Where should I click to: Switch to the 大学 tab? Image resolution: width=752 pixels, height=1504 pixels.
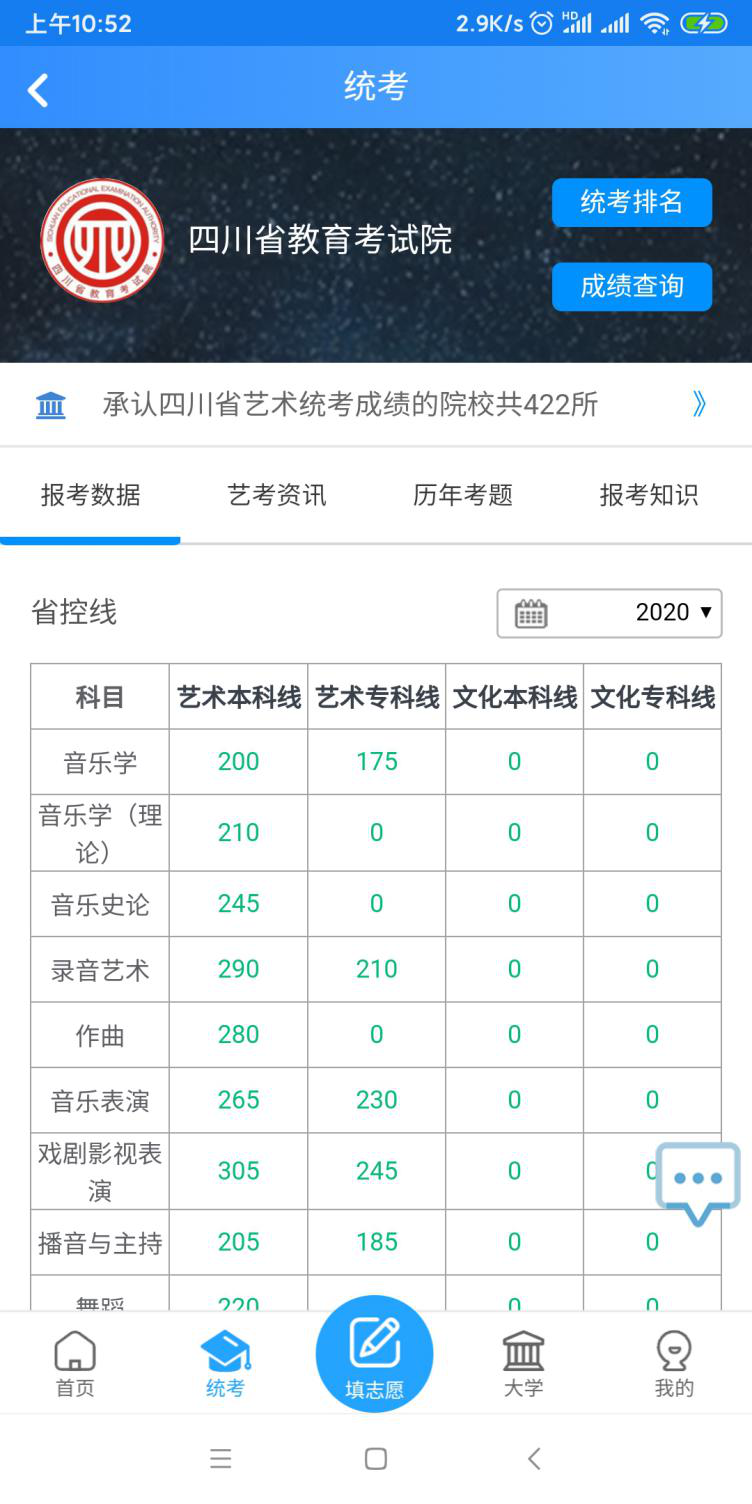point(524,1364)
